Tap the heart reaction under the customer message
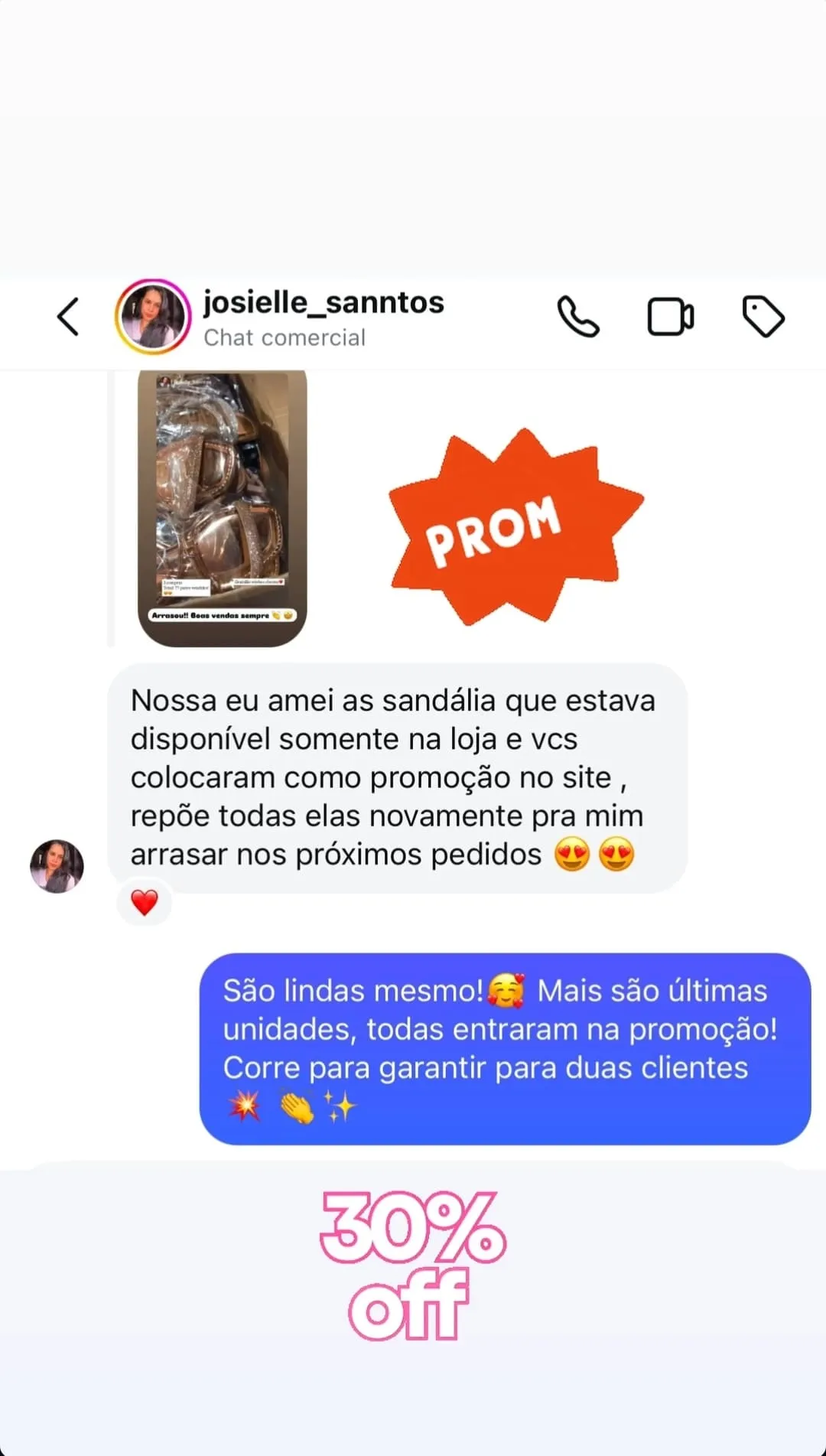 (145, 901)
